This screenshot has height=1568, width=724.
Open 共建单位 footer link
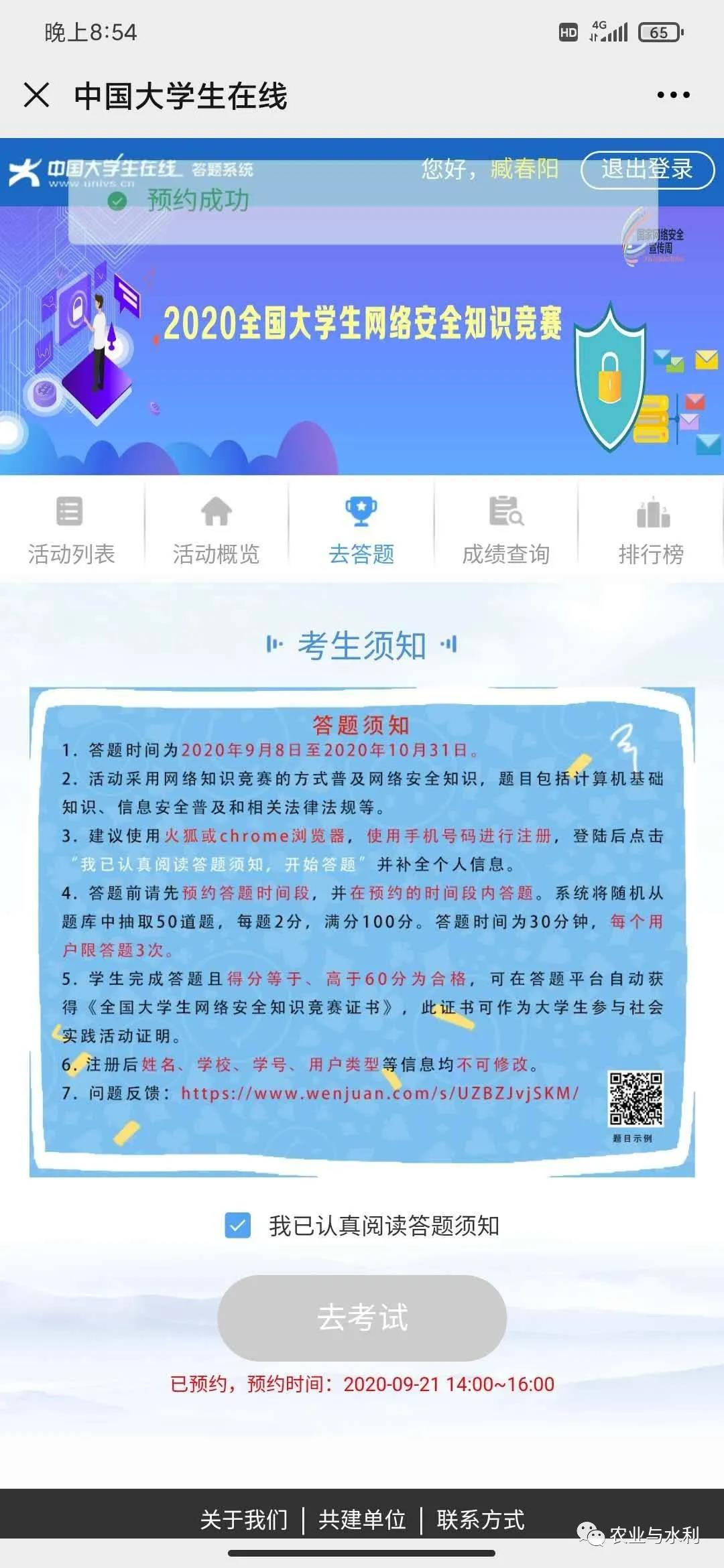pyautogui.click(x=362, y=1519)
